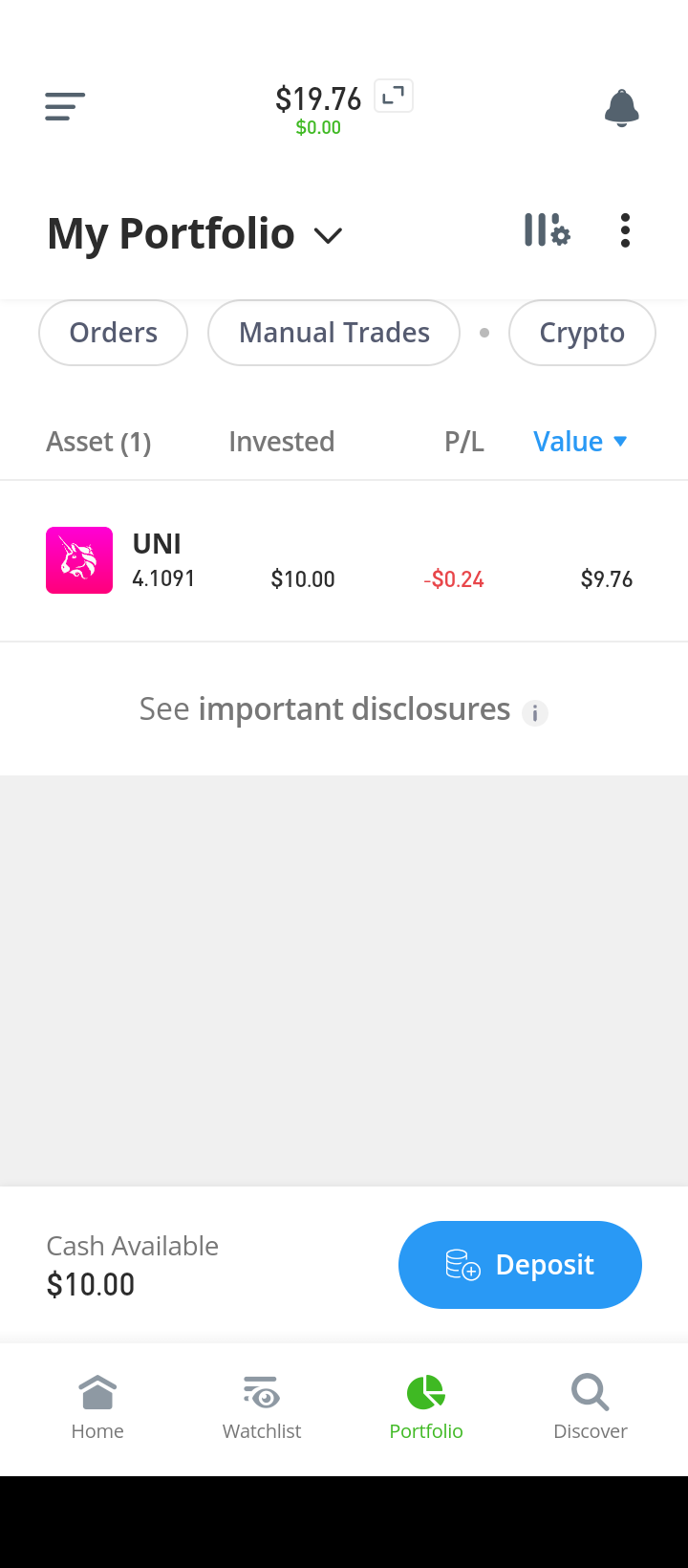Open the notifications bell
This screenshot has height=1568, width=688.
pyautogui.click(x=621, y=107)
